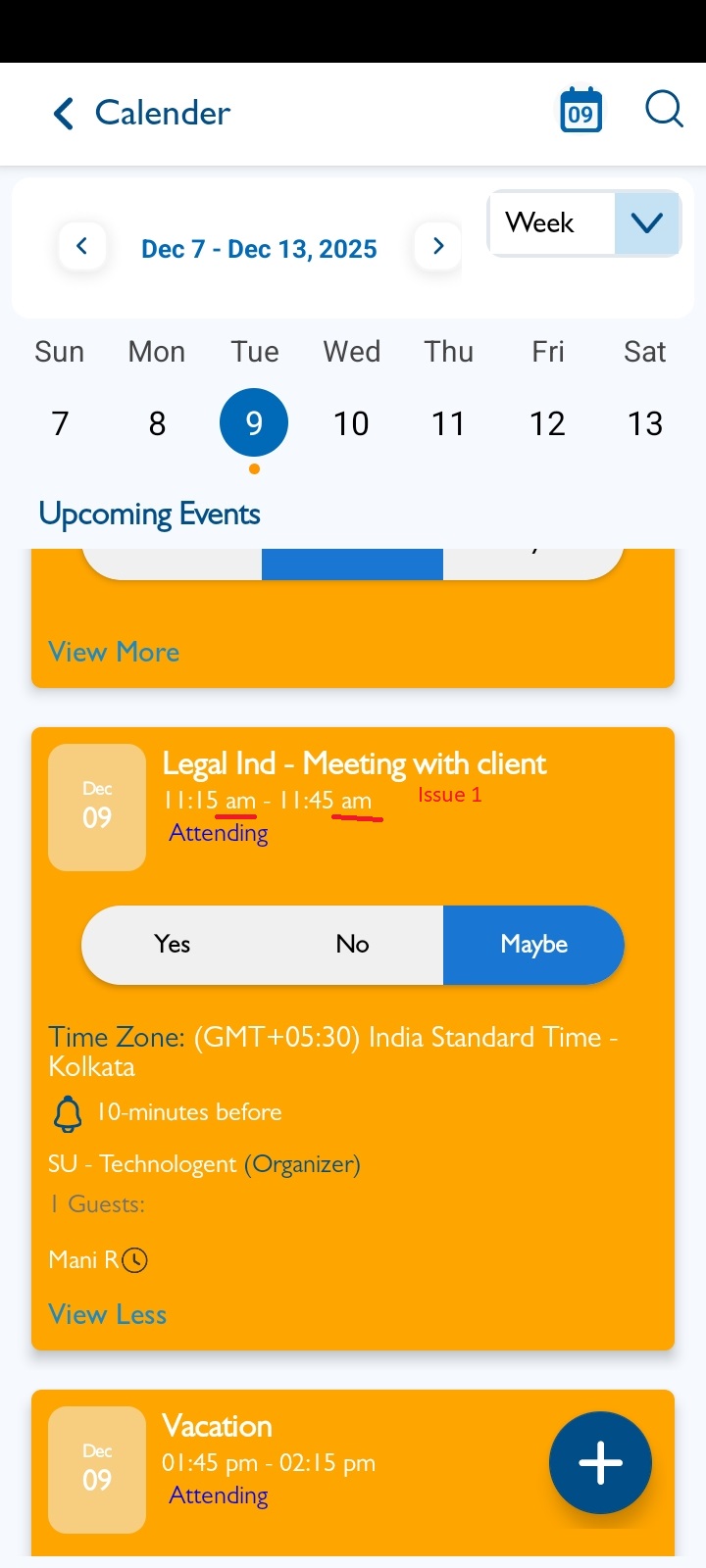Tap View More on the top event
The image size is (706, 1568).
click(x=114, y=652)
